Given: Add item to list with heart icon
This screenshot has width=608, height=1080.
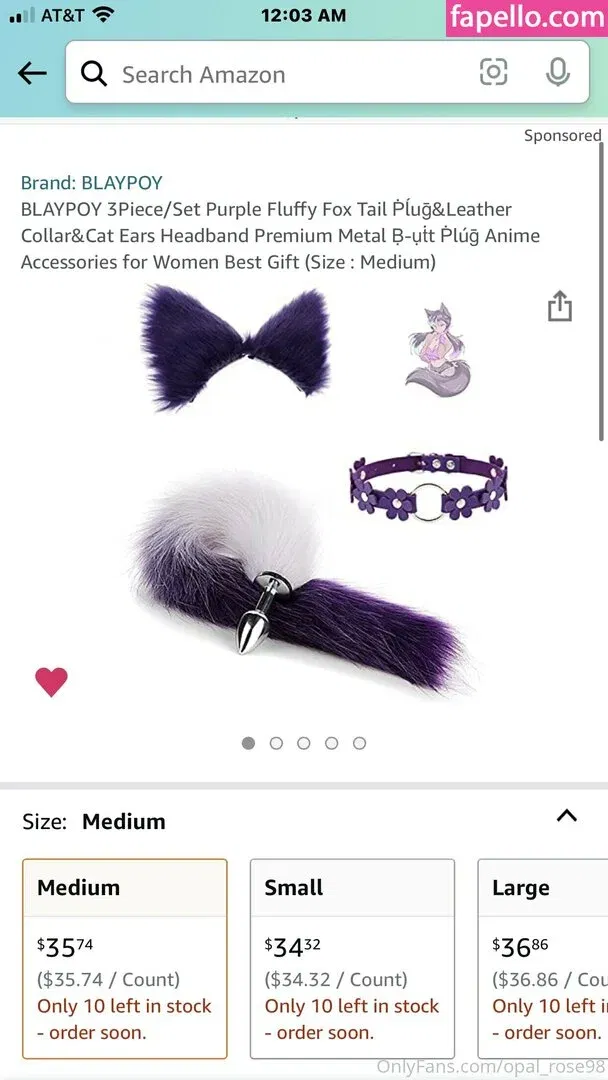Looking at the screenshot, I should pos(51,682).
